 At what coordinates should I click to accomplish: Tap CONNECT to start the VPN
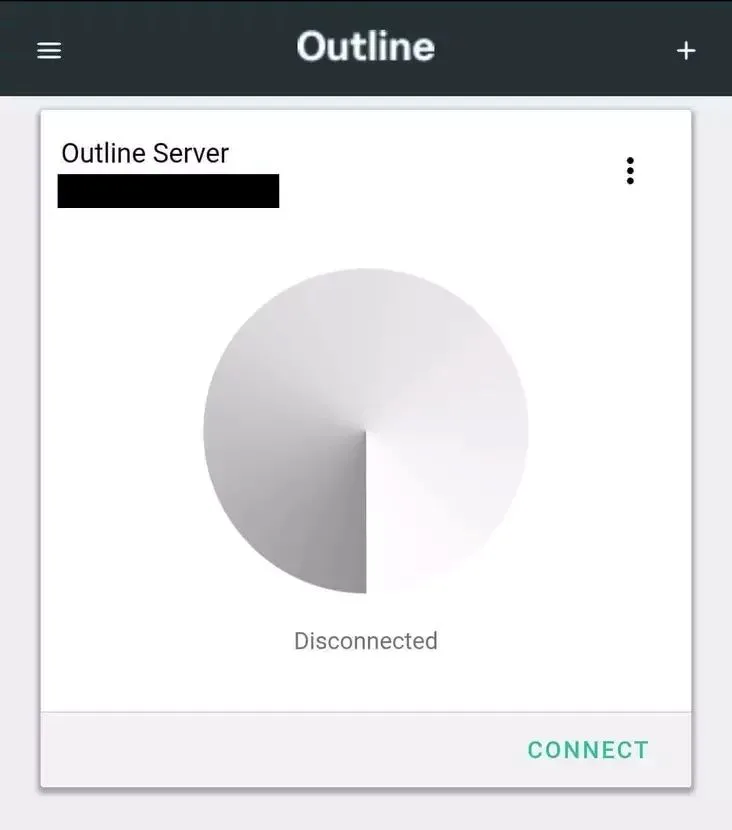(x=588, y=750)
